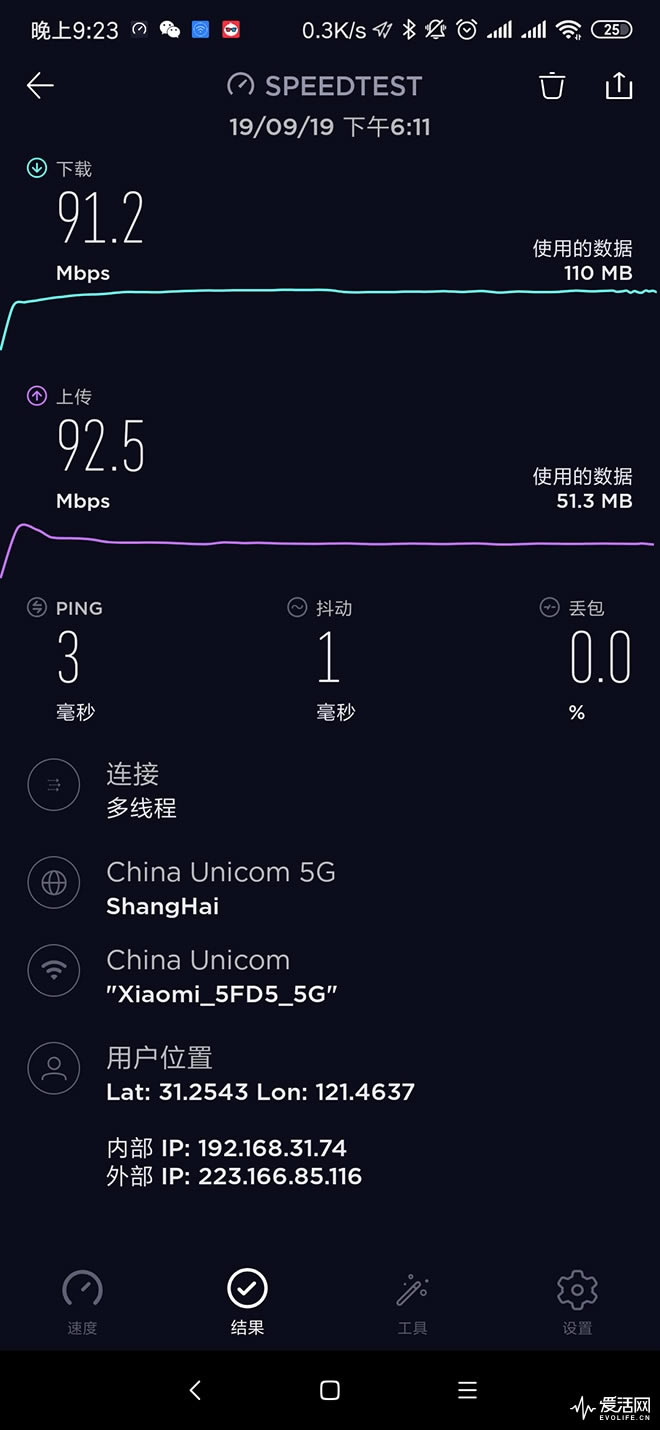Go to the system home screen
This screenshot has height=1430, width=660.
coord(330,1390)
